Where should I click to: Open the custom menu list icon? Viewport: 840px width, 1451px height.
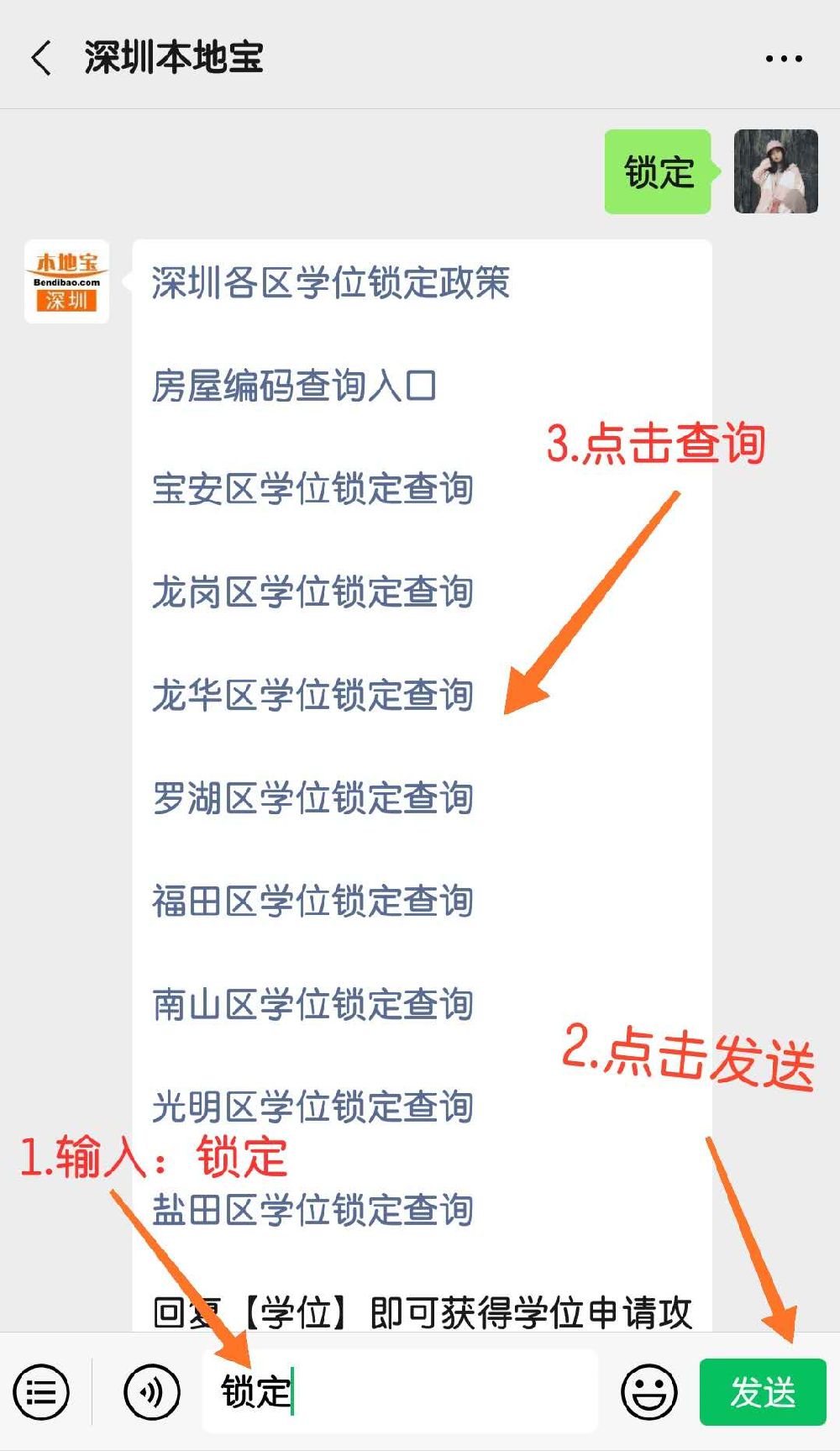click(x=39, y=1391)
